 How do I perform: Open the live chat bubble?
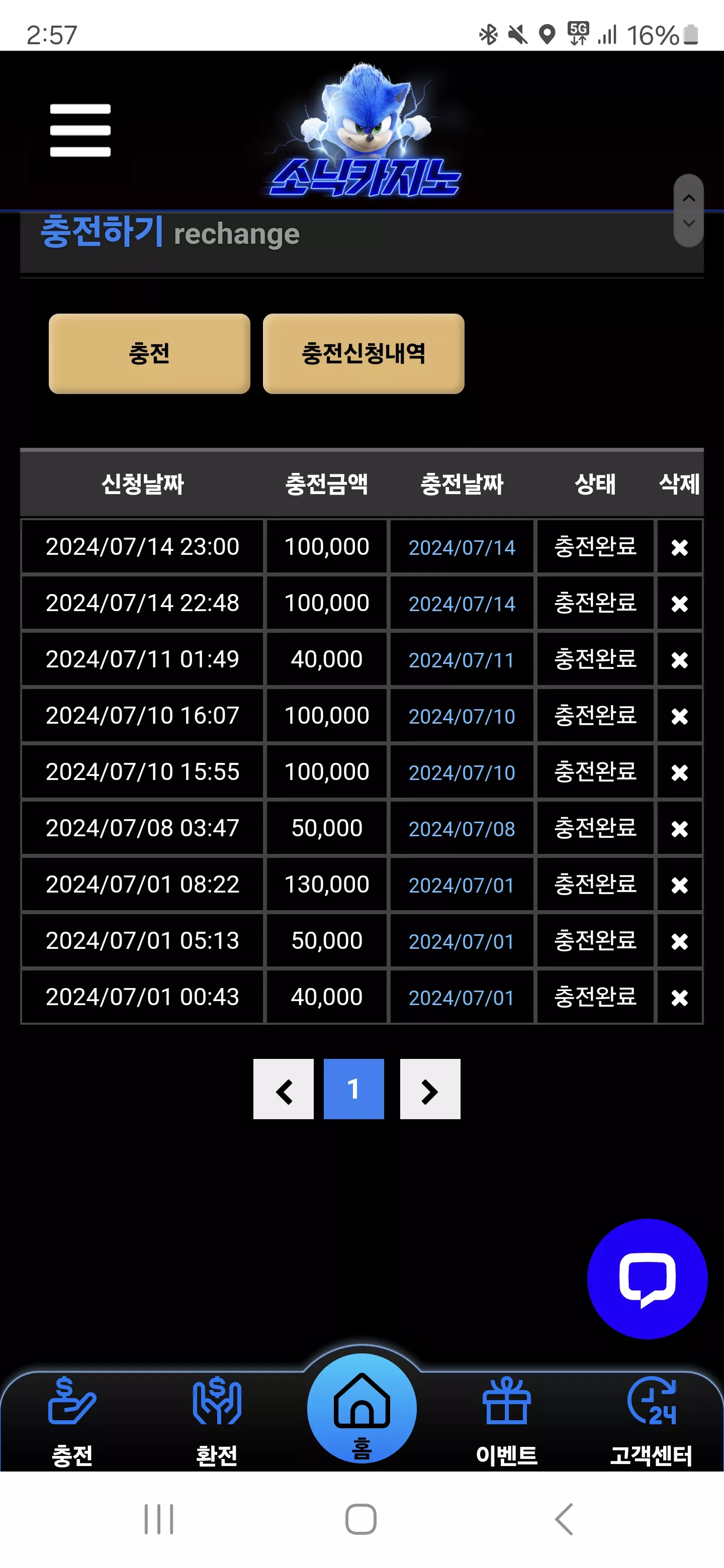[647, 1279]
